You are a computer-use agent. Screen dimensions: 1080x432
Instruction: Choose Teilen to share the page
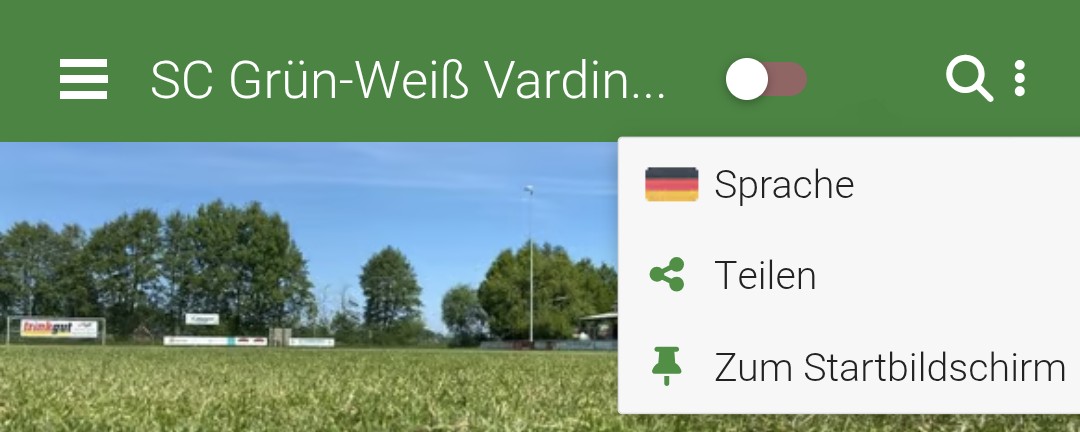click(765, 276)
